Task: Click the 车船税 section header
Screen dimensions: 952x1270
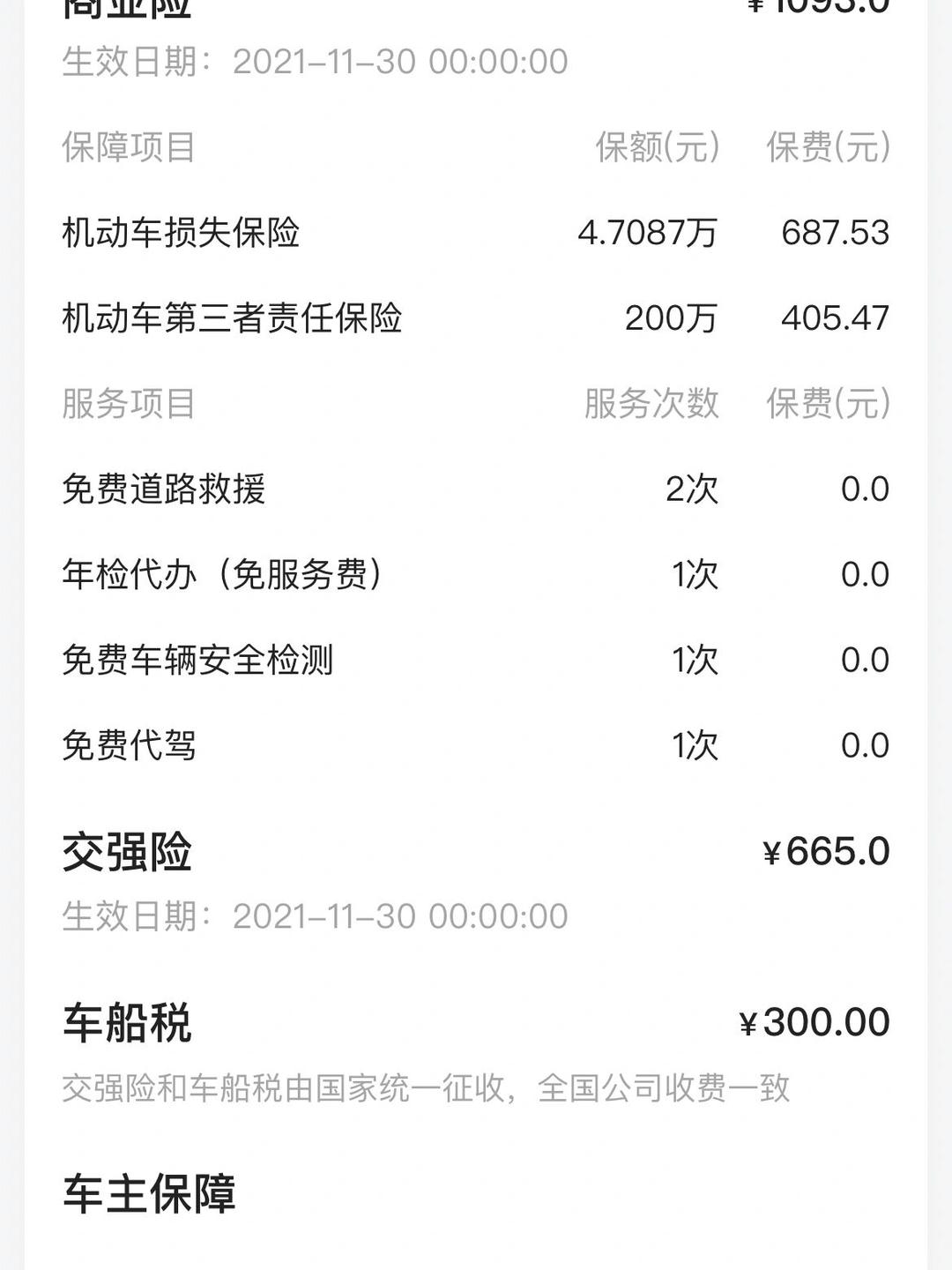Action: [123, 1021]
